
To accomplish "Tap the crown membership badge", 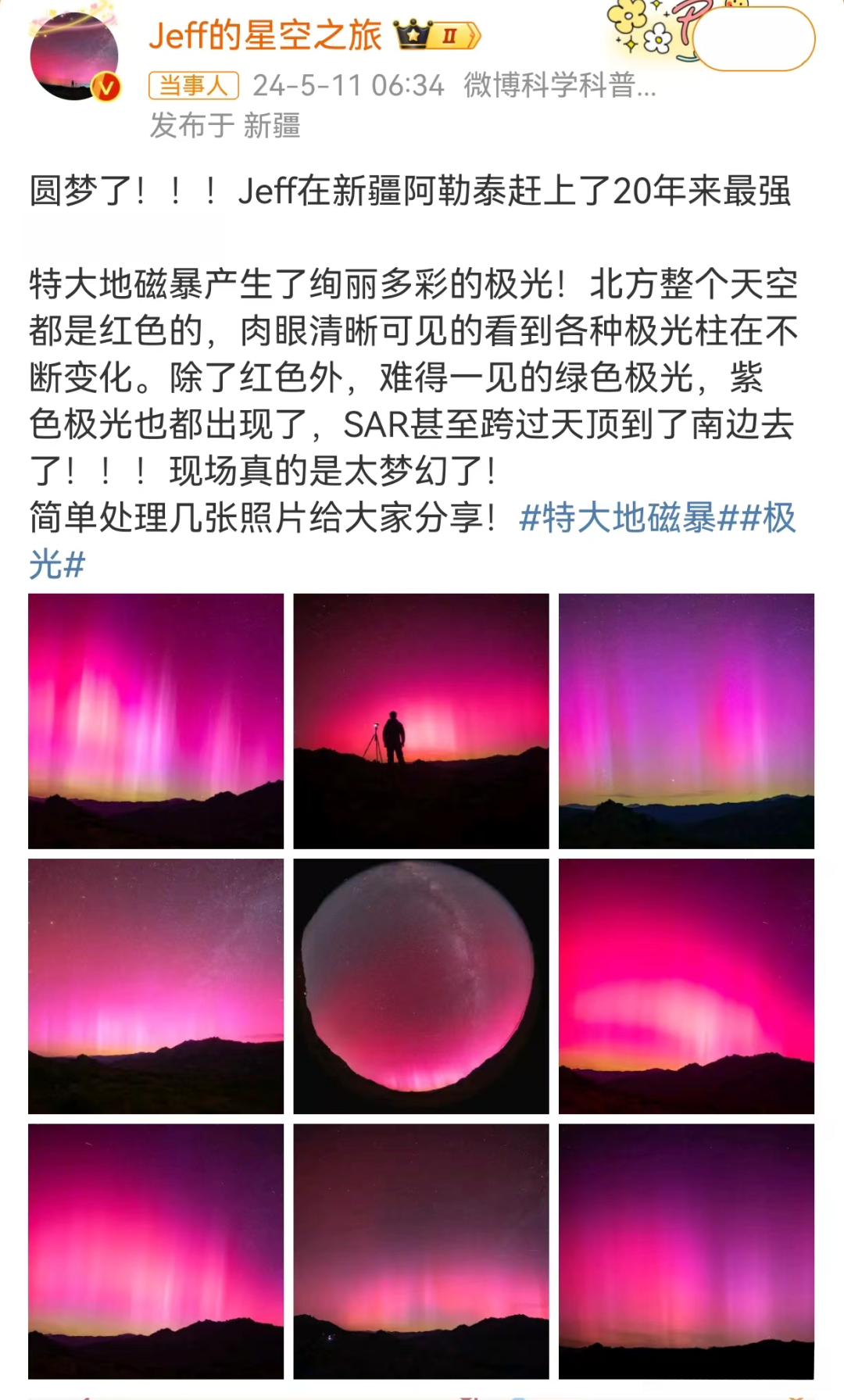I will [x=437, y=35].
